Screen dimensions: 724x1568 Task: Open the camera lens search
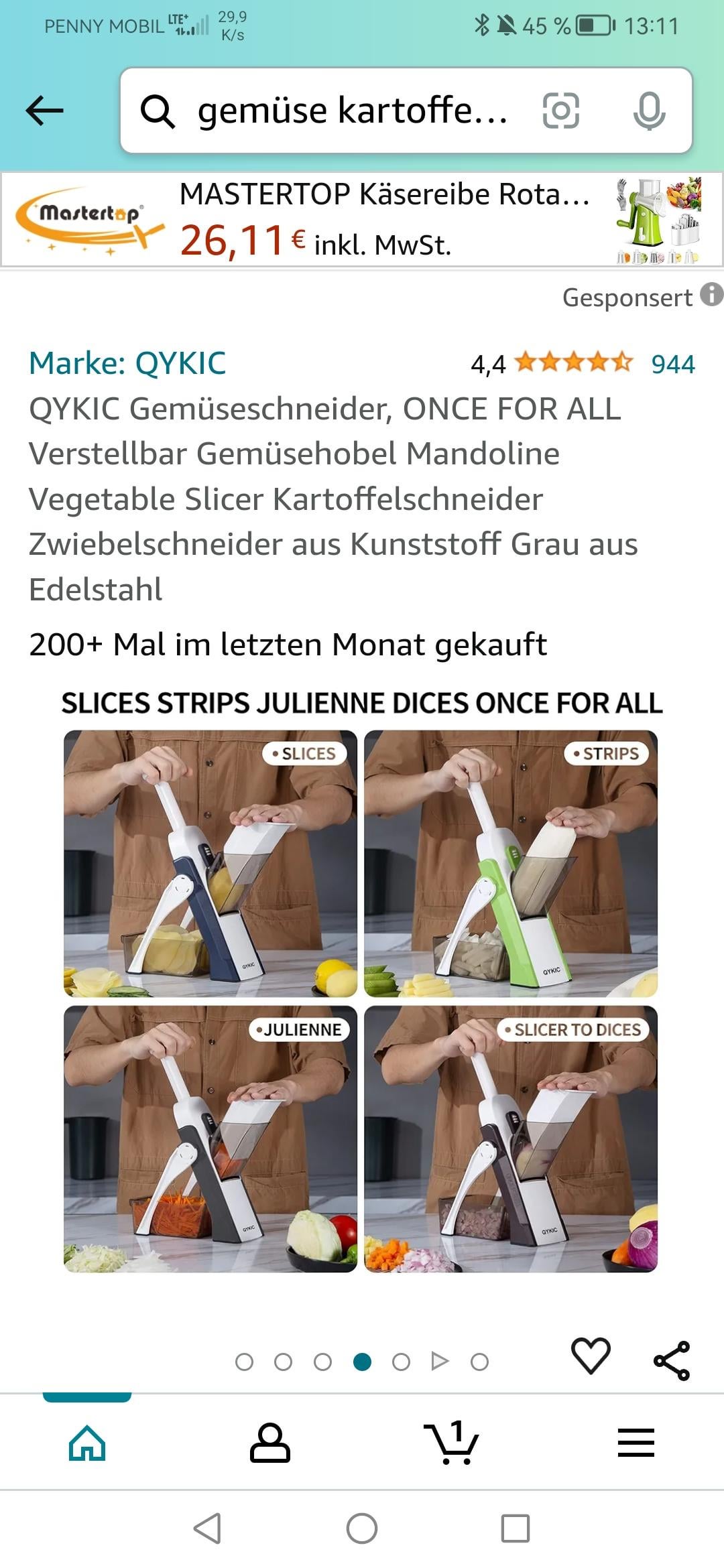560,111
